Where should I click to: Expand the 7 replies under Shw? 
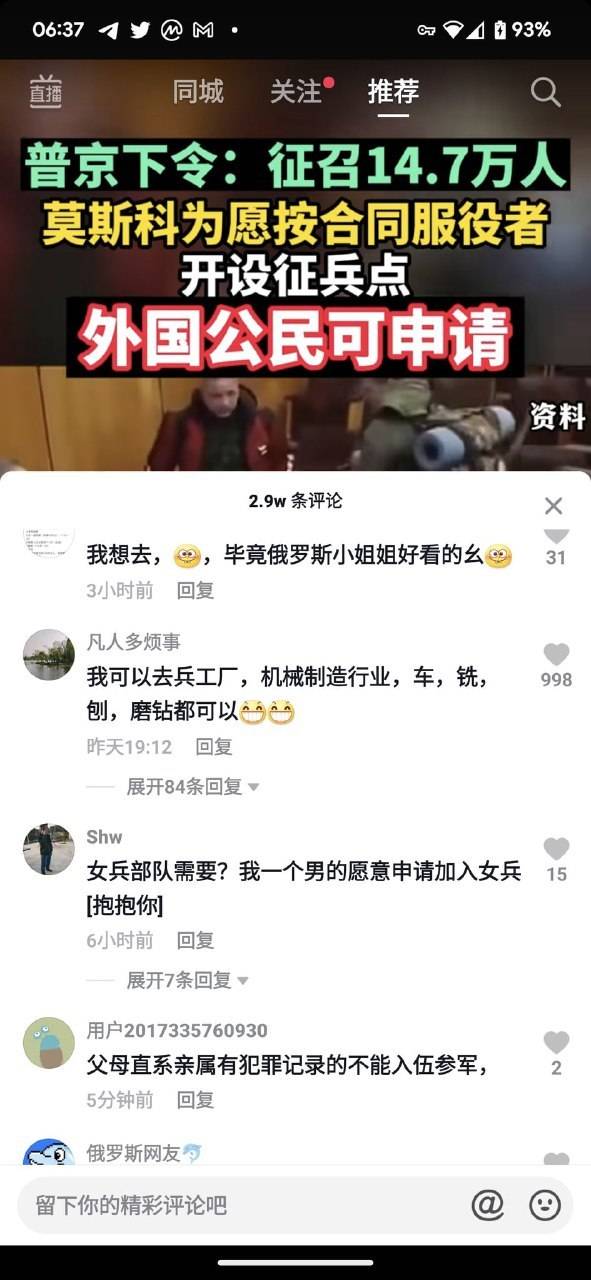click(188, 980)
